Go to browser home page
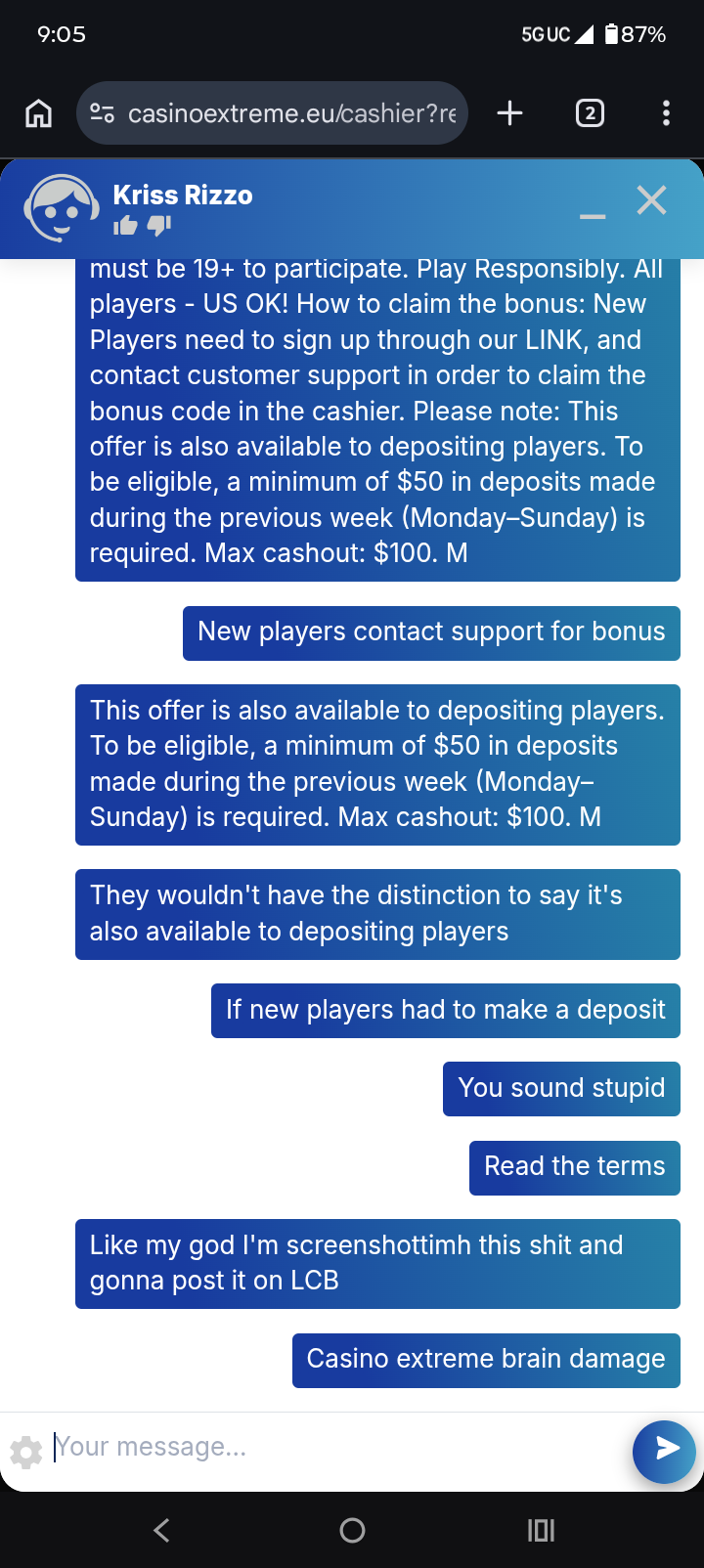 (x=38, y=114)
